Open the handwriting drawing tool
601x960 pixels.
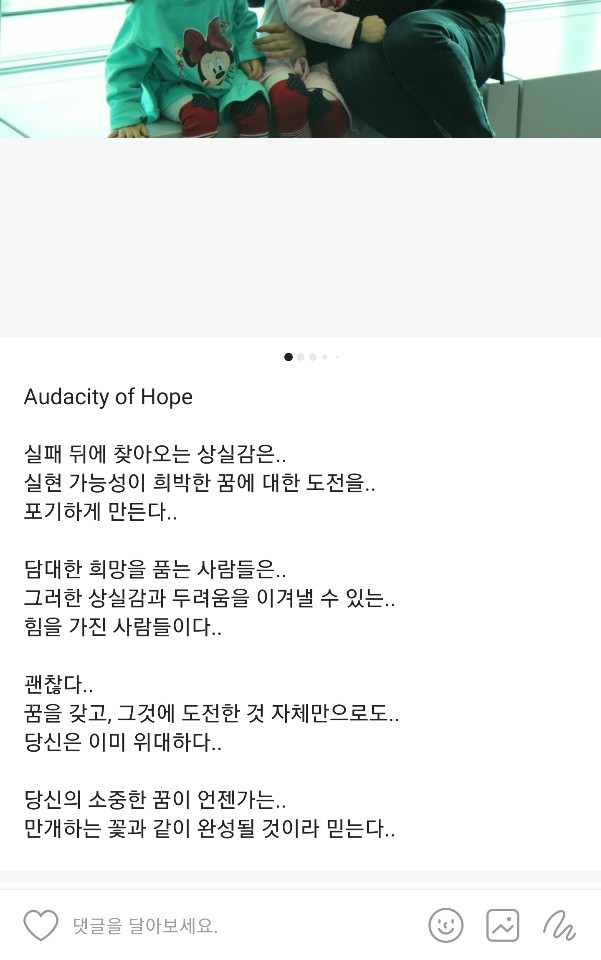pyautogui.click(x=559, y=925)
